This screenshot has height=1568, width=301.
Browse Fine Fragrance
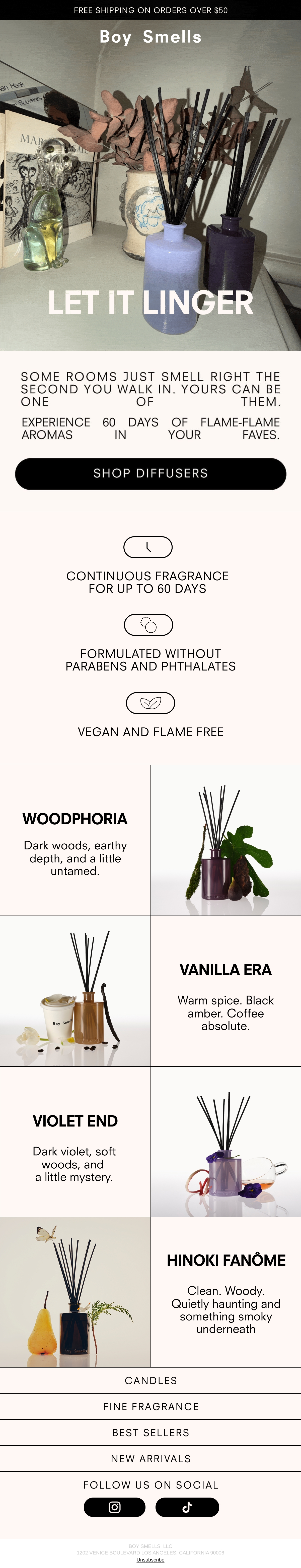click(150, 1407)
